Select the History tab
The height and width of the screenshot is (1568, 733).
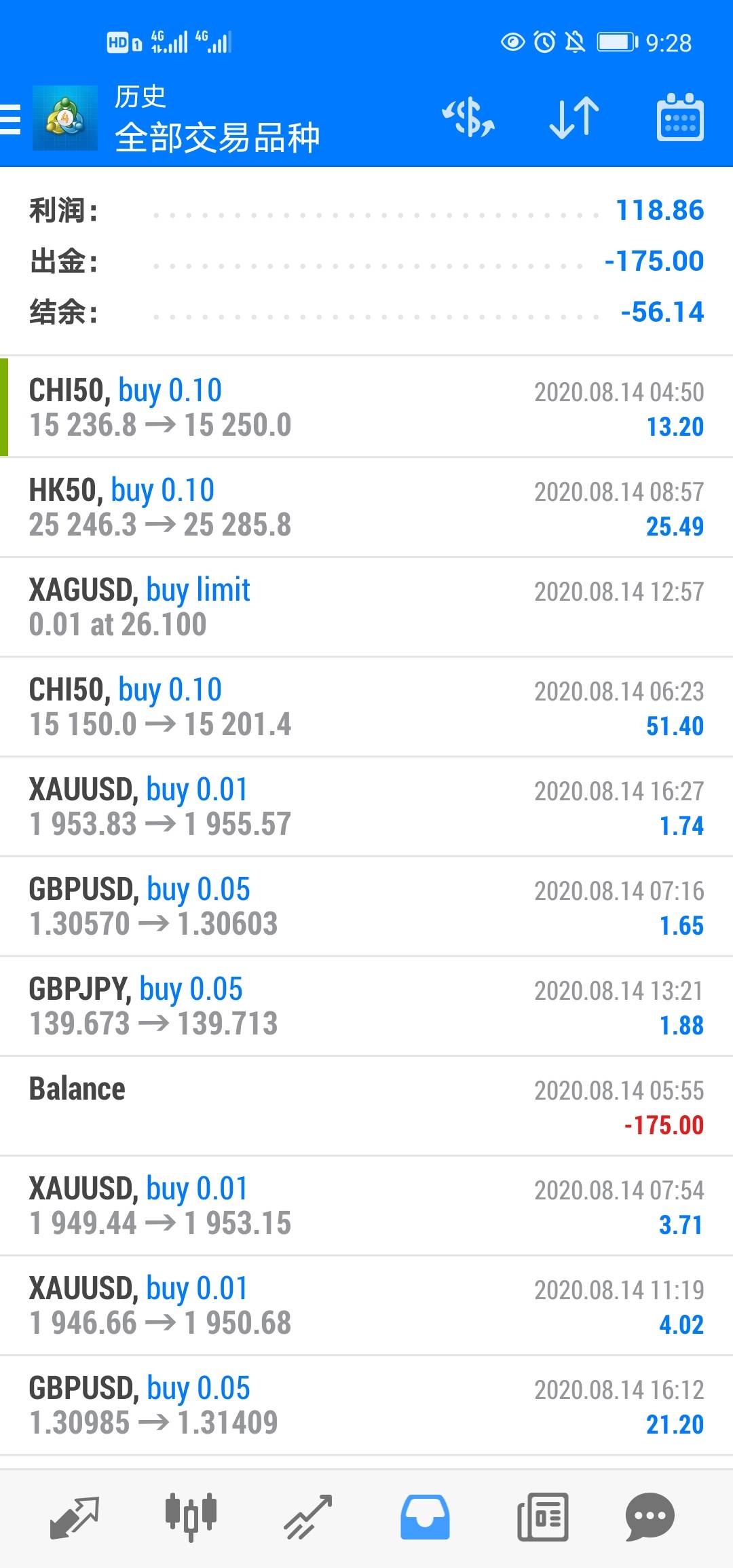[x=425, y=1518]
